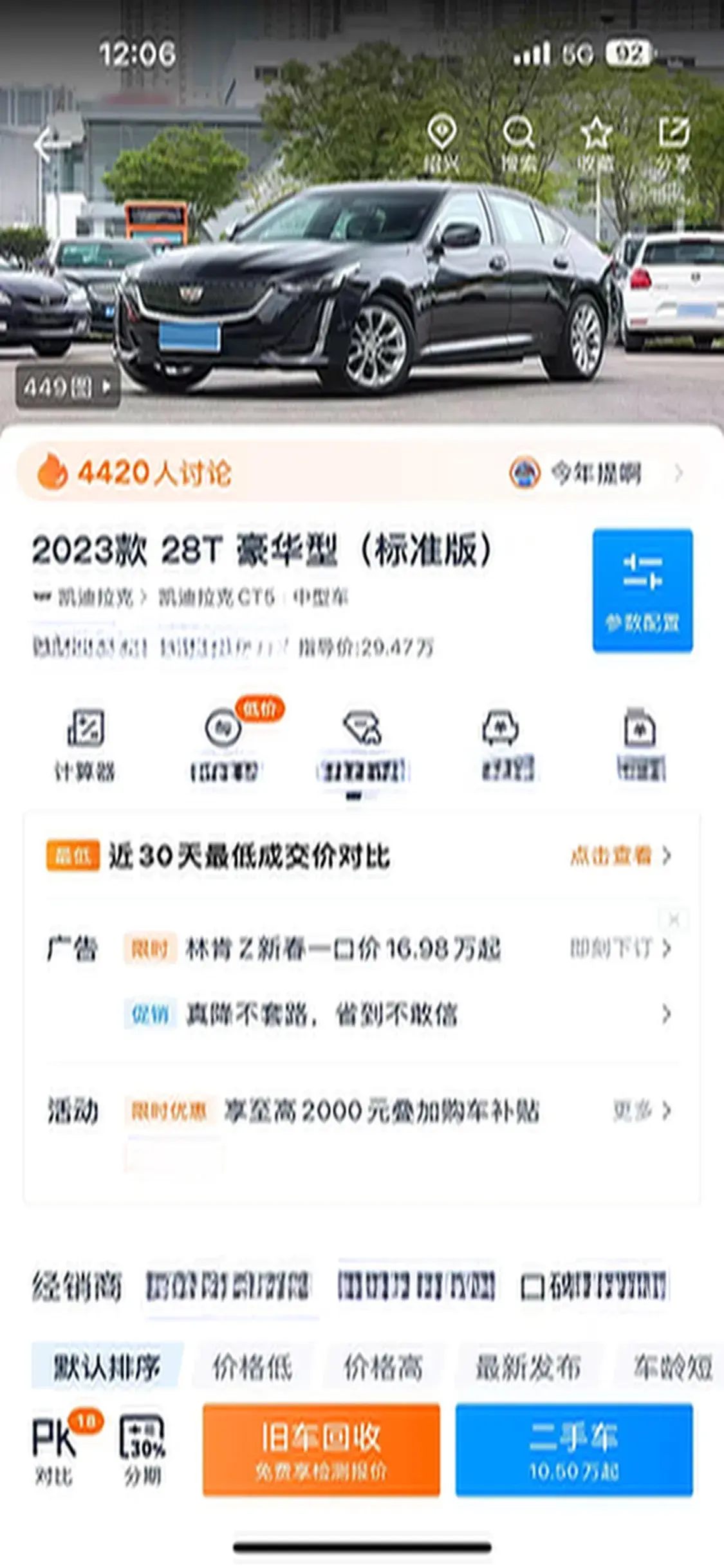Screen dimensions: 724x1568
Task: Add this car to favorites (收藏)
Action: click(596, 145)
